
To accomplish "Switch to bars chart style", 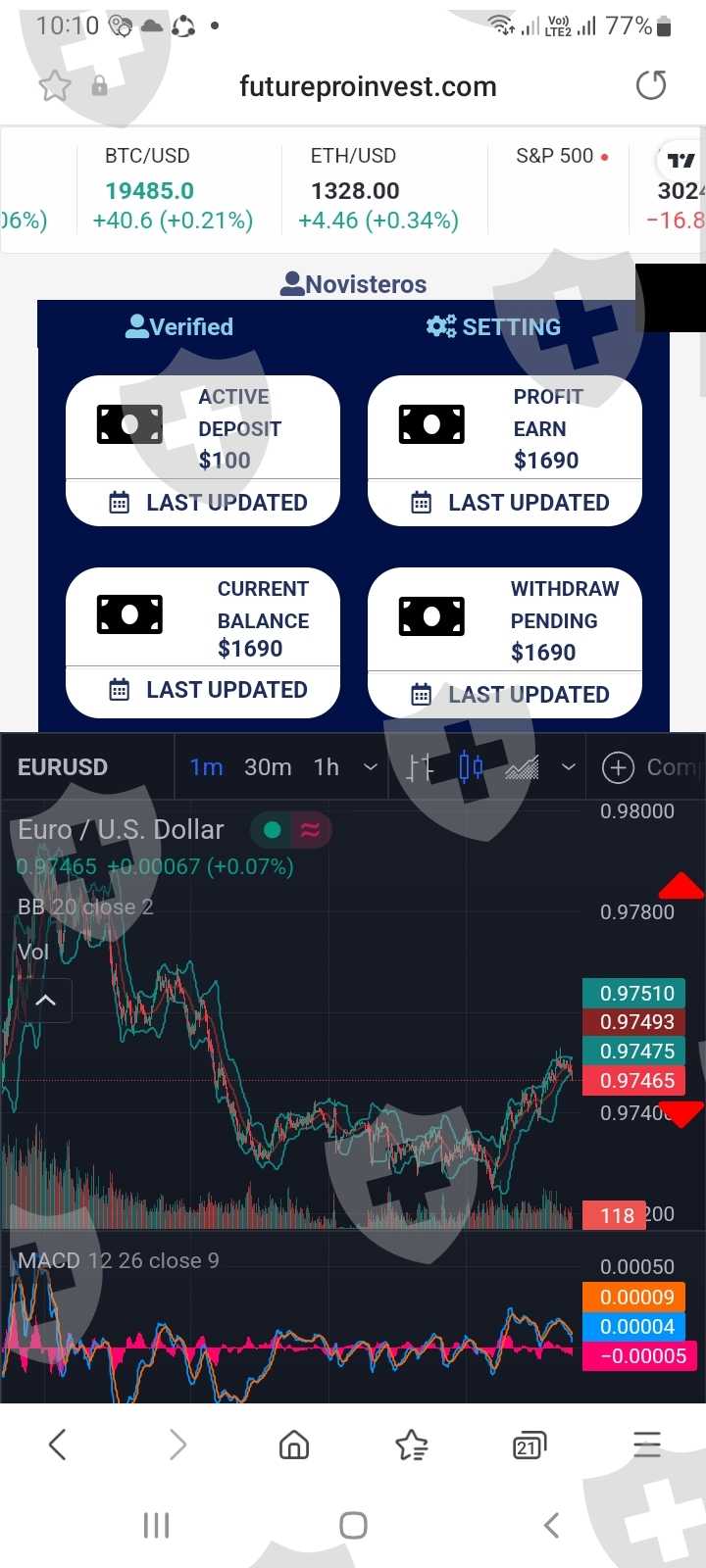I will click(420, 767).
